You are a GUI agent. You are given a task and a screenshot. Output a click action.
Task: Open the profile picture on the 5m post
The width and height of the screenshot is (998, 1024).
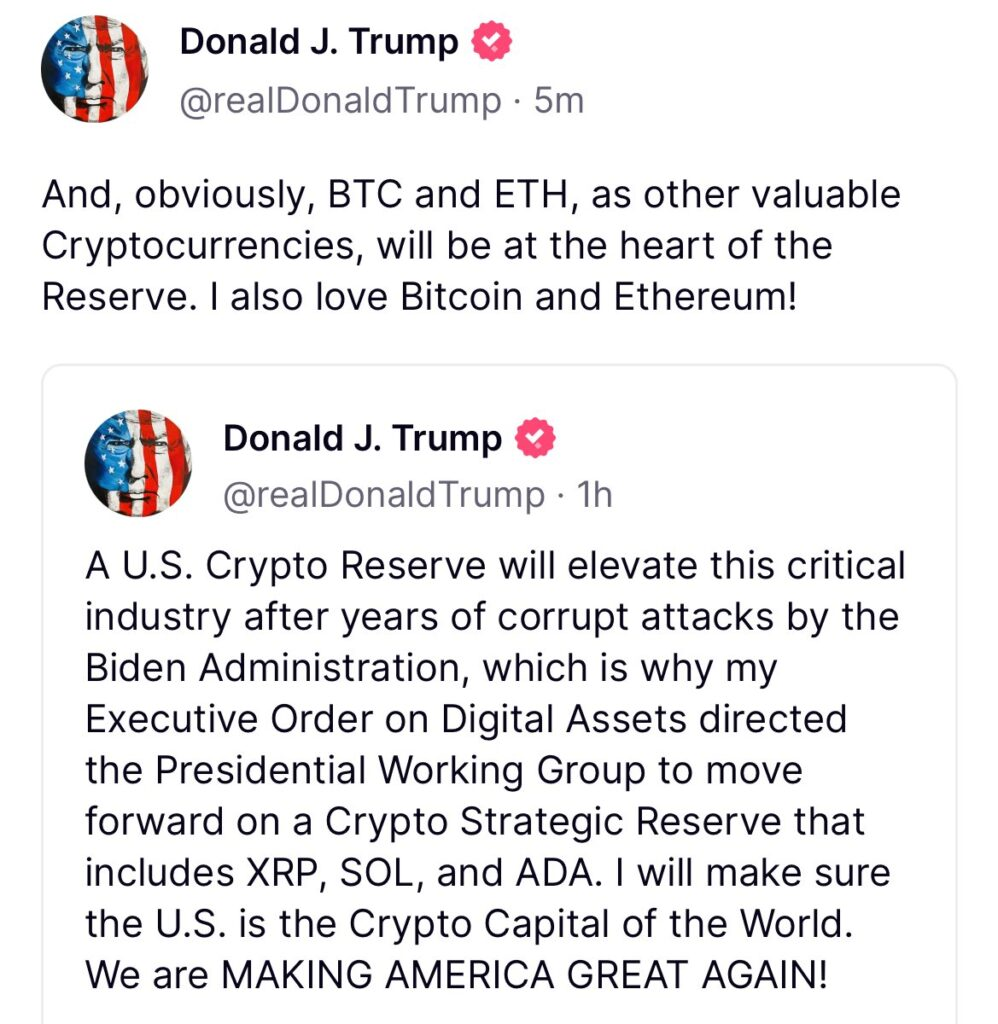(94, 69)
